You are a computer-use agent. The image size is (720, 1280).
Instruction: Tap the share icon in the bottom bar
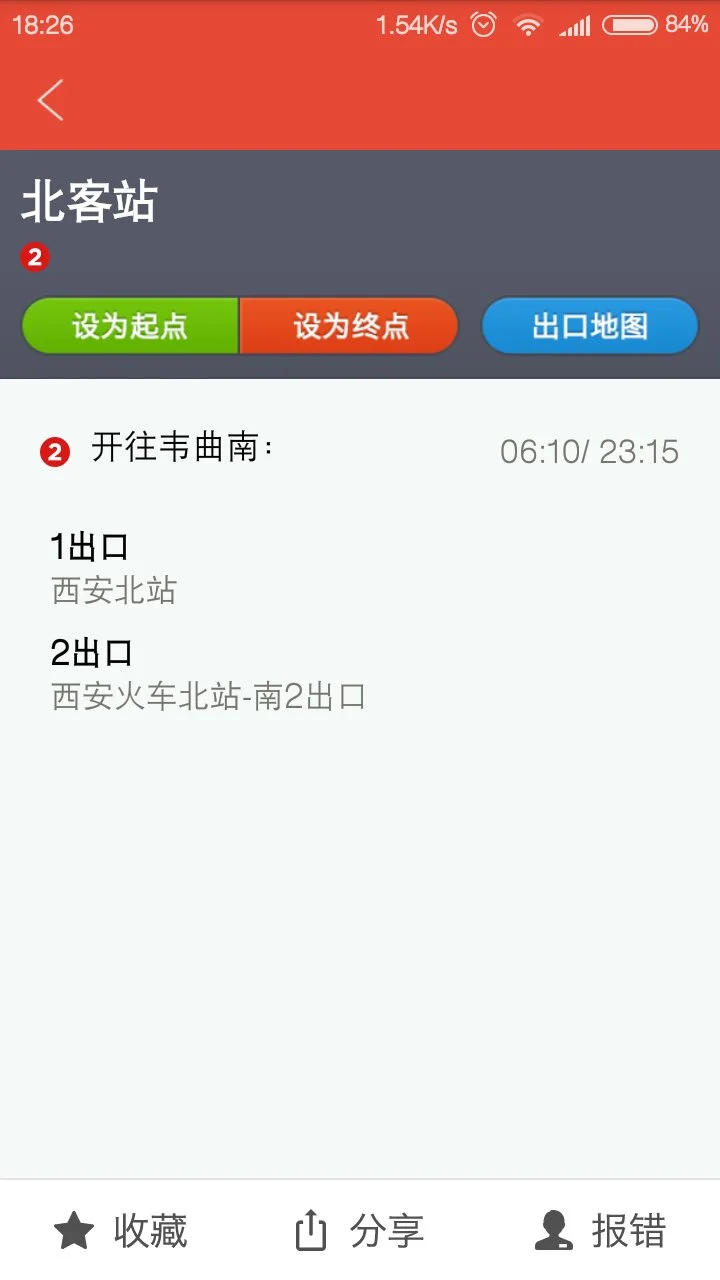[x=310, y=1232]
